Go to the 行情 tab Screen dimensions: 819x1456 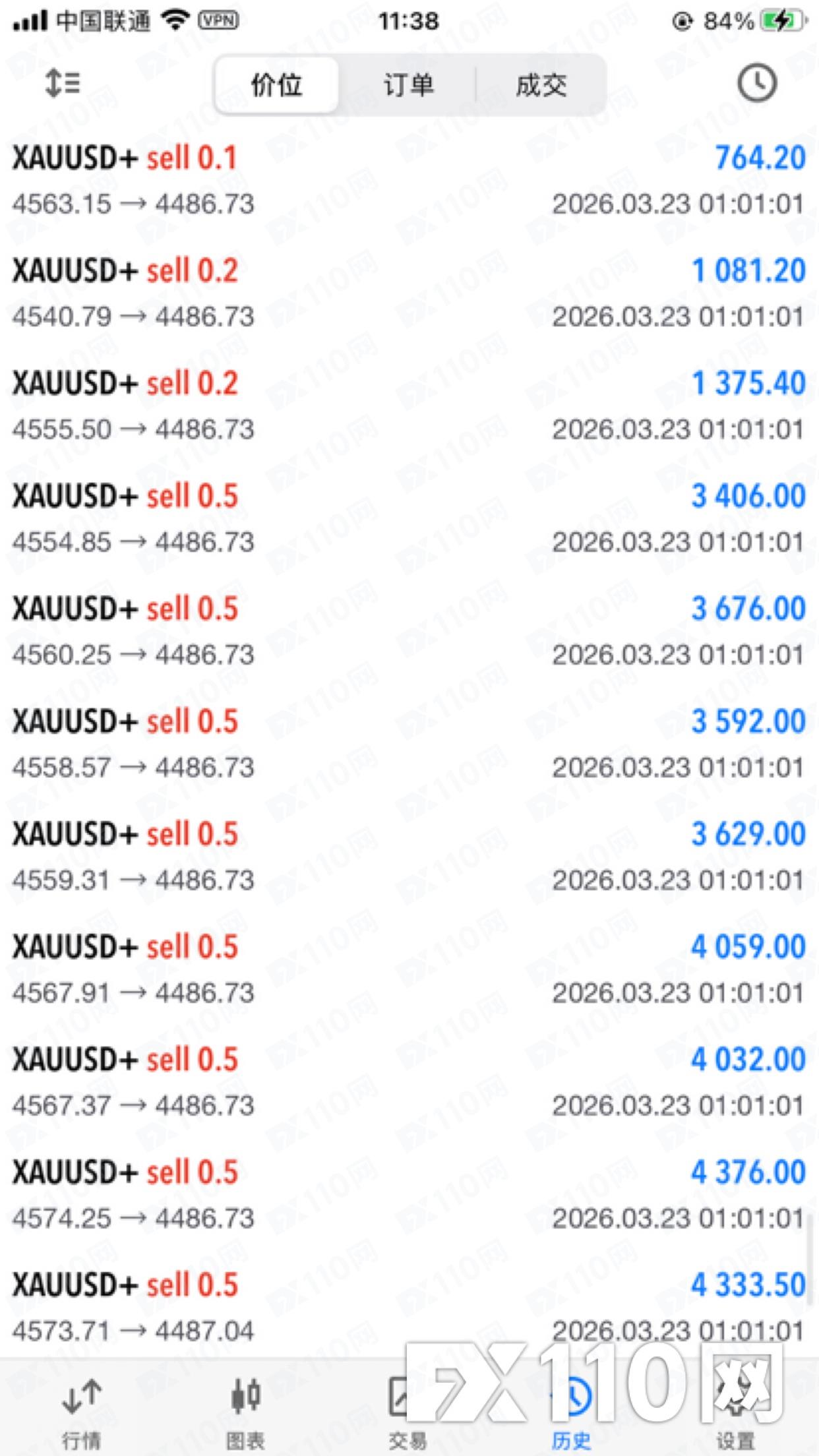pos(81,1411)
